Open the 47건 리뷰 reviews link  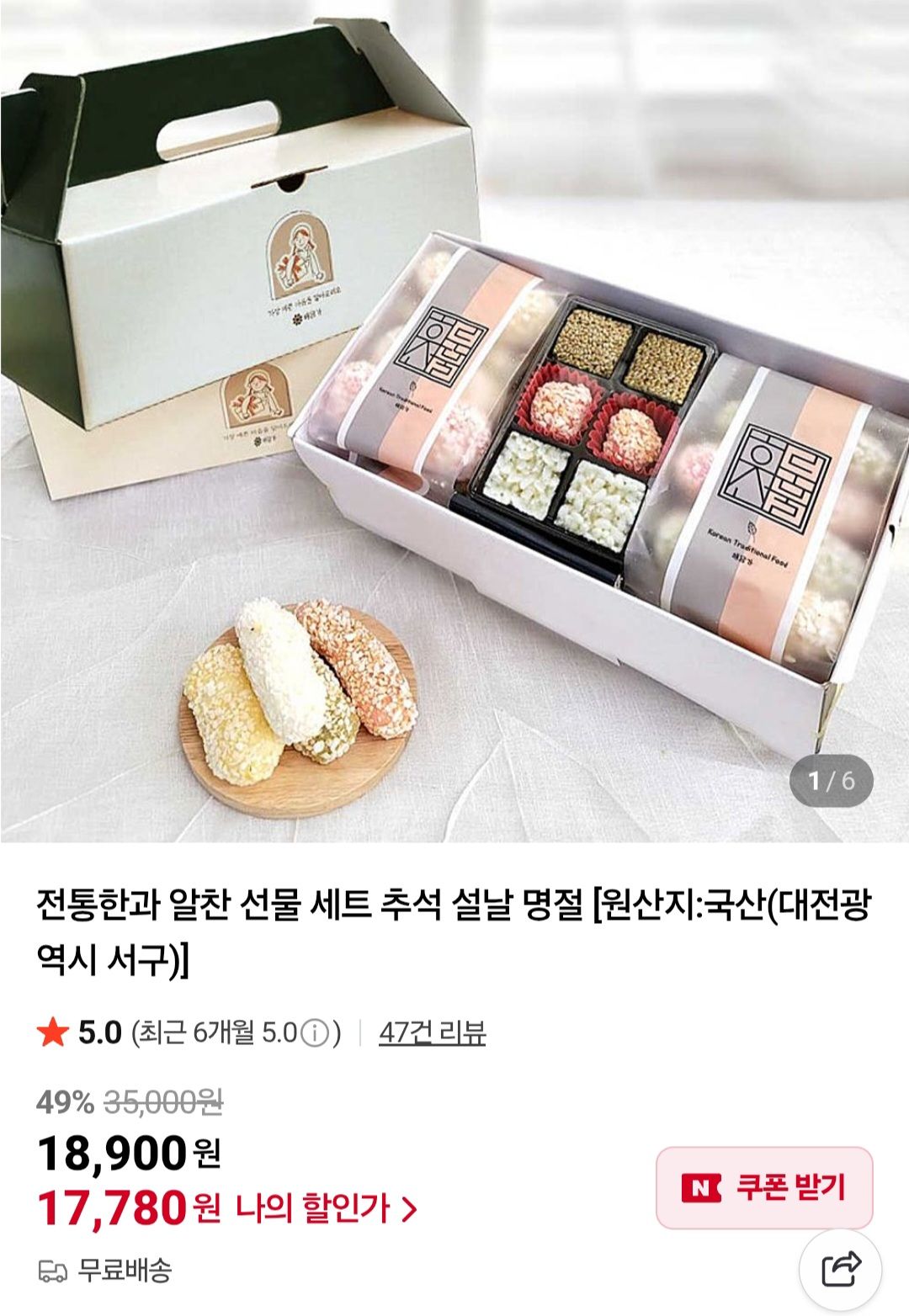pyautogui.click(x=432, y=1032)
